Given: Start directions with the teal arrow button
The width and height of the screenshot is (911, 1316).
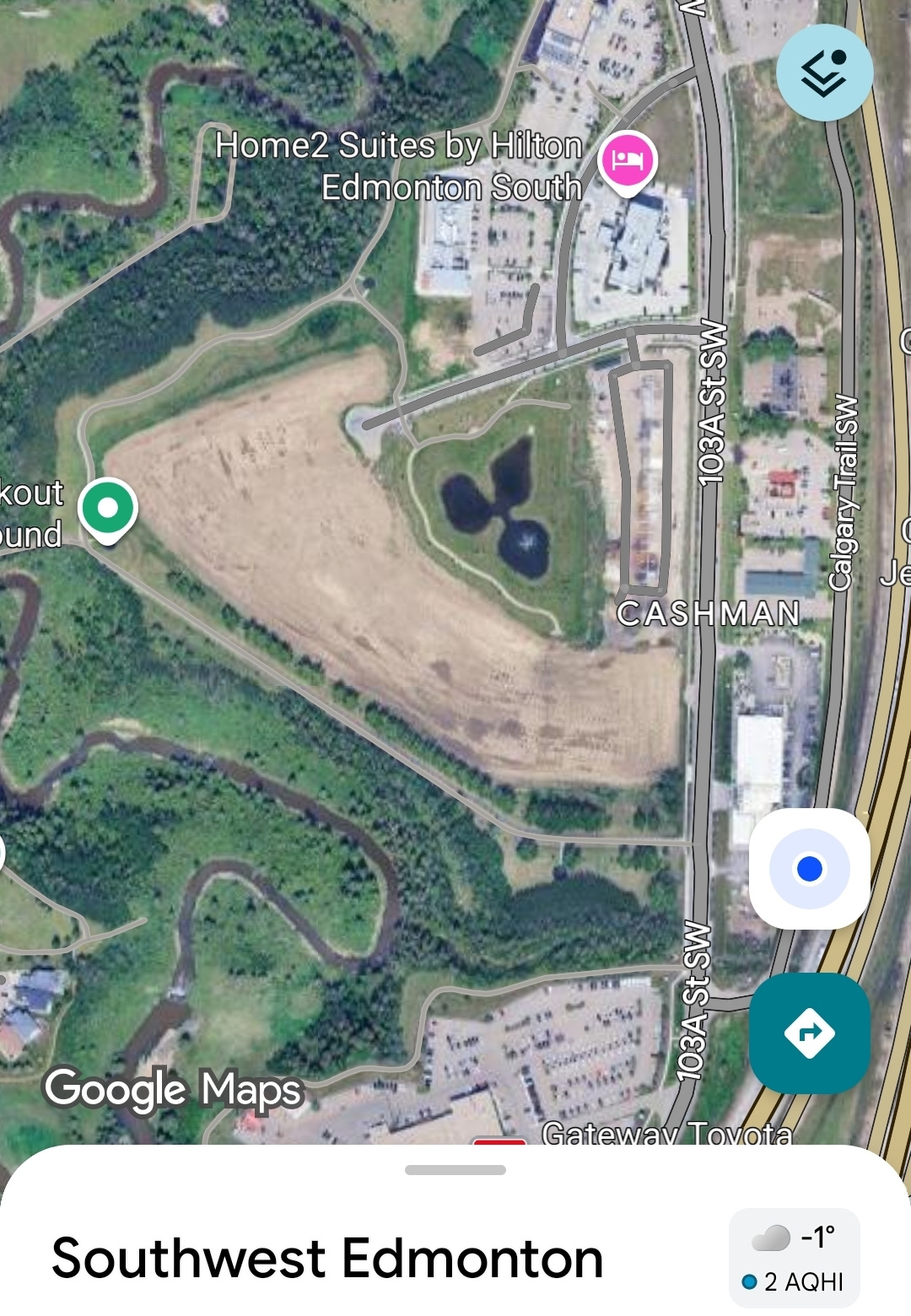Looking at the screenshot, I should pyautogui.click(x=810, y=1033).
